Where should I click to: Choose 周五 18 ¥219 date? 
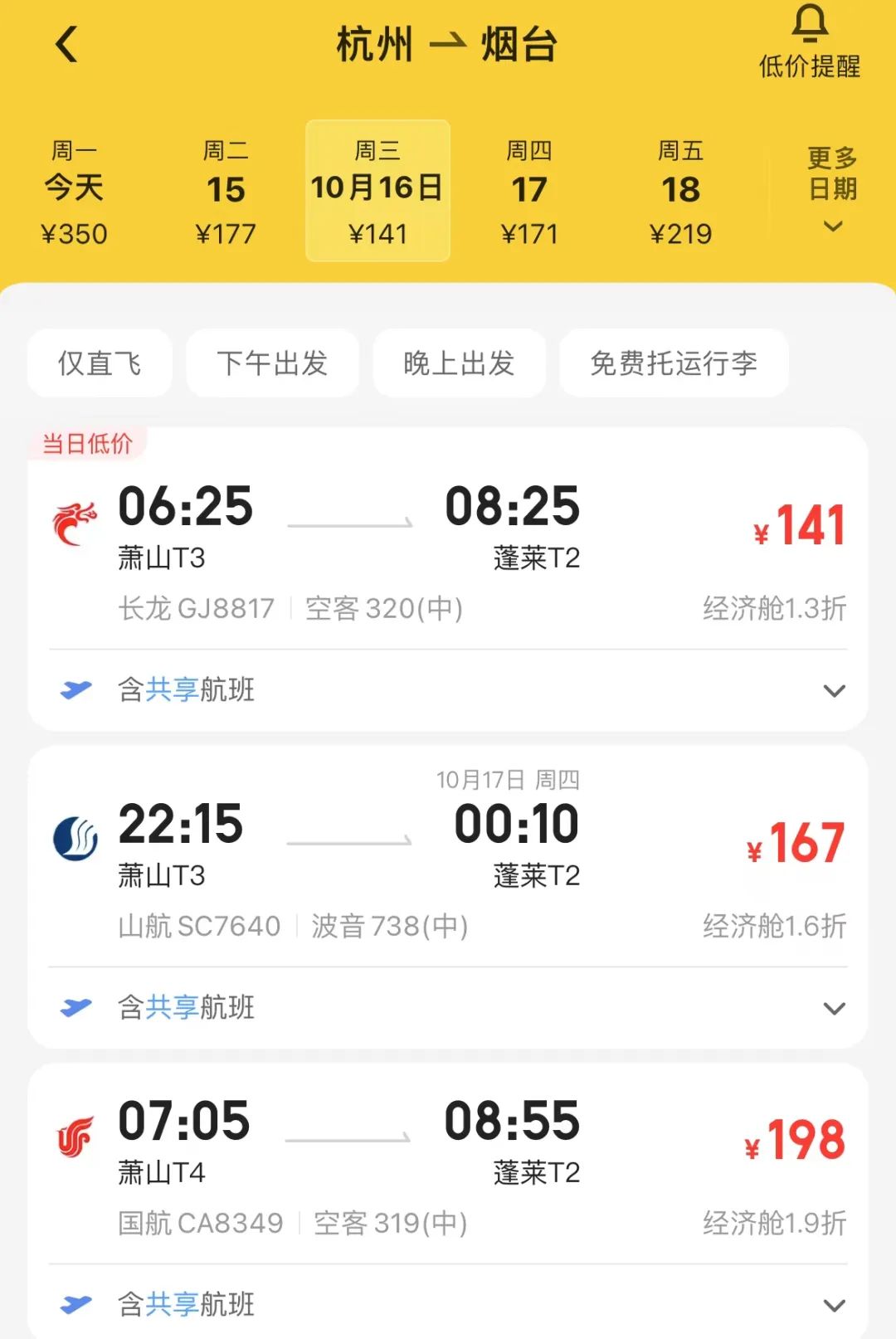coord(680,192)
